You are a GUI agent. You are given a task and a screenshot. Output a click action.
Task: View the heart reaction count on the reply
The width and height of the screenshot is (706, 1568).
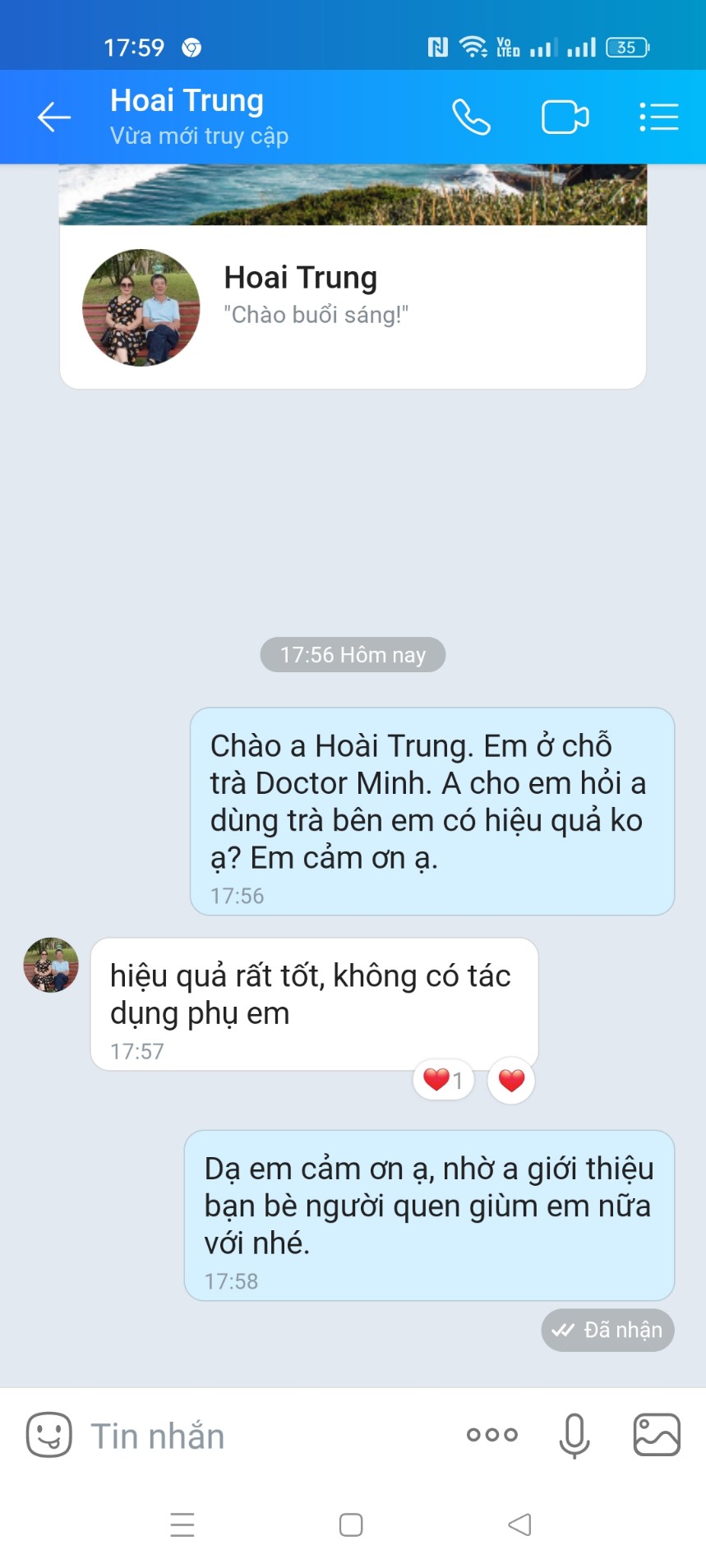pos(443,1080)
